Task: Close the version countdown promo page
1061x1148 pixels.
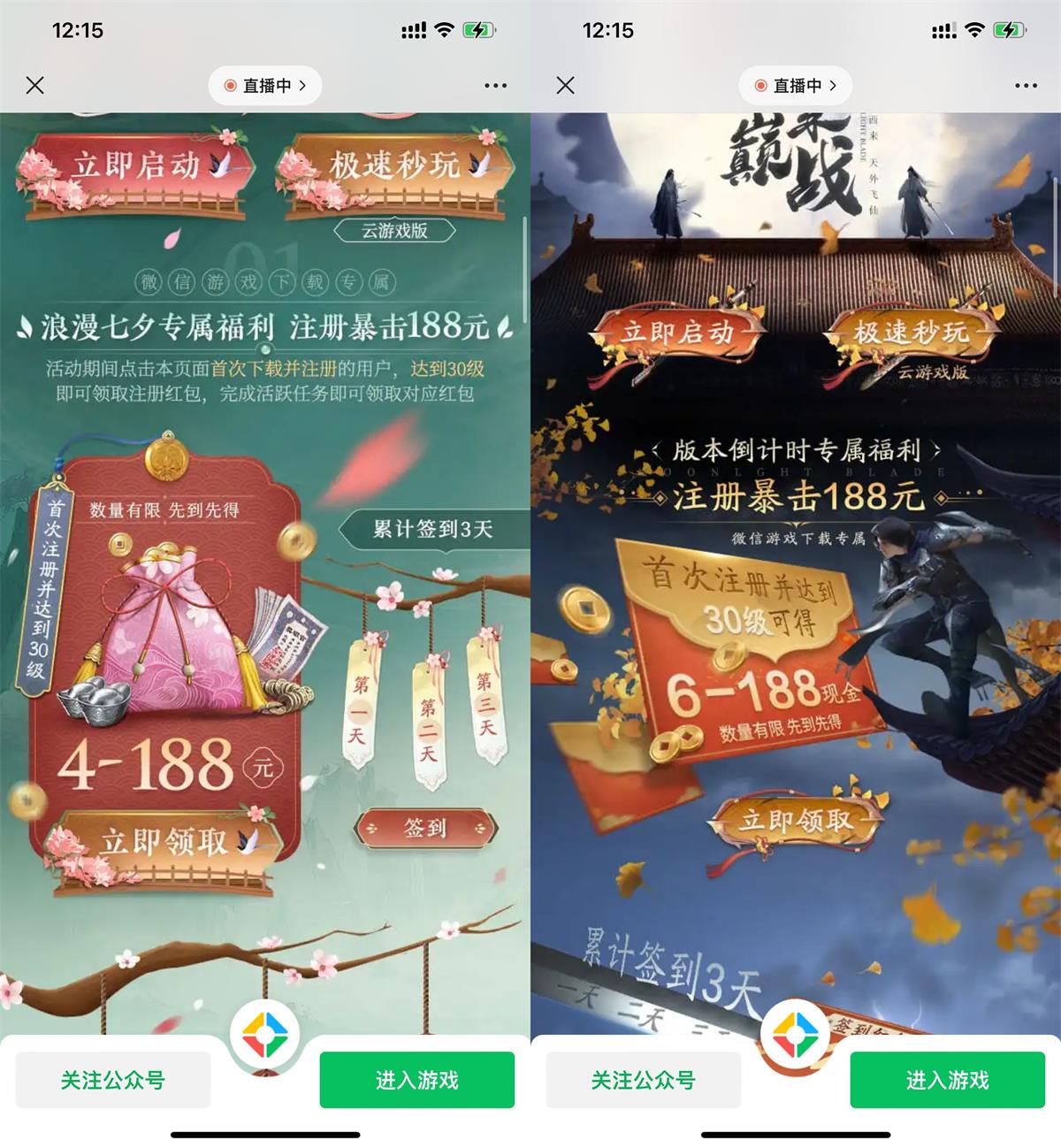Action: point(566,86)
